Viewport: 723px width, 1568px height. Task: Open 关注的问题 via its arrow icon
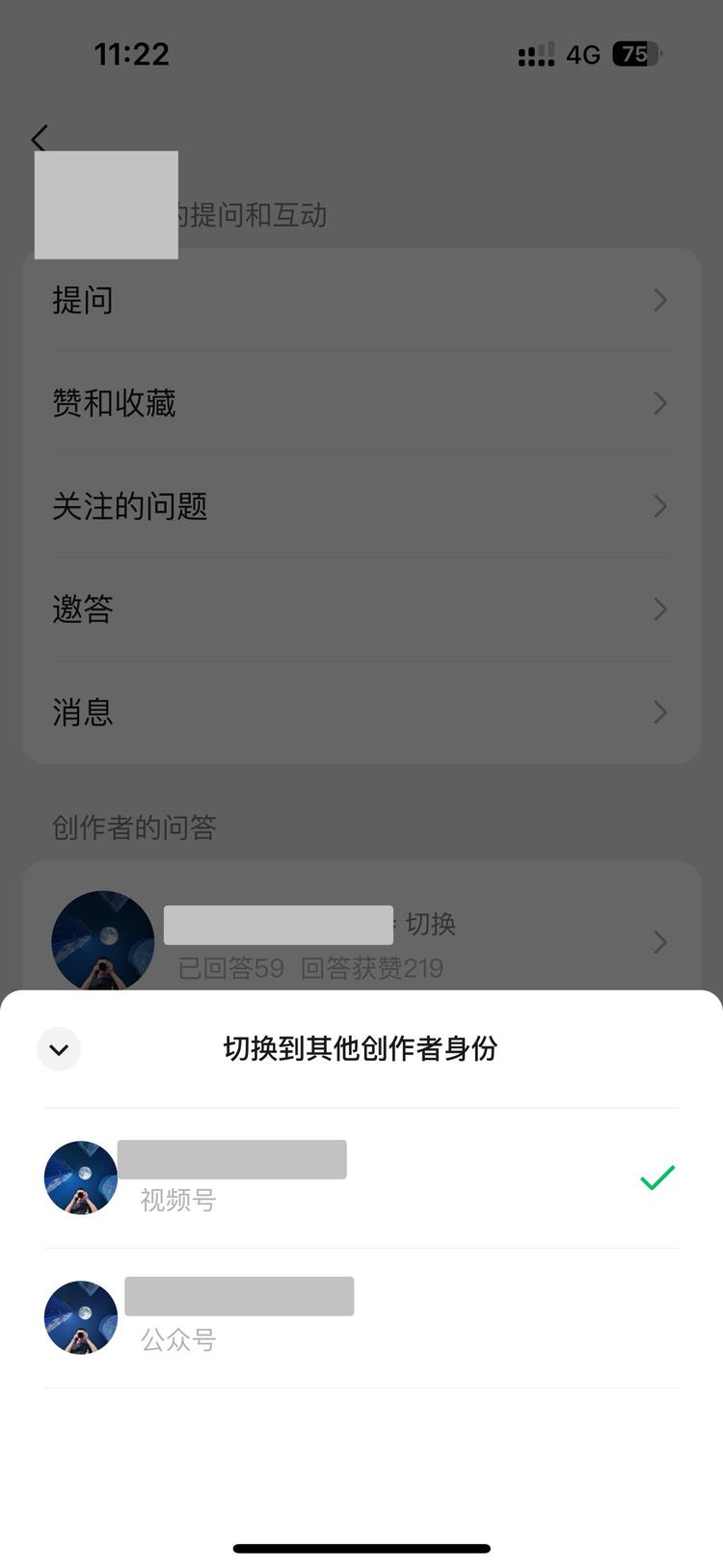coord(659,506)
